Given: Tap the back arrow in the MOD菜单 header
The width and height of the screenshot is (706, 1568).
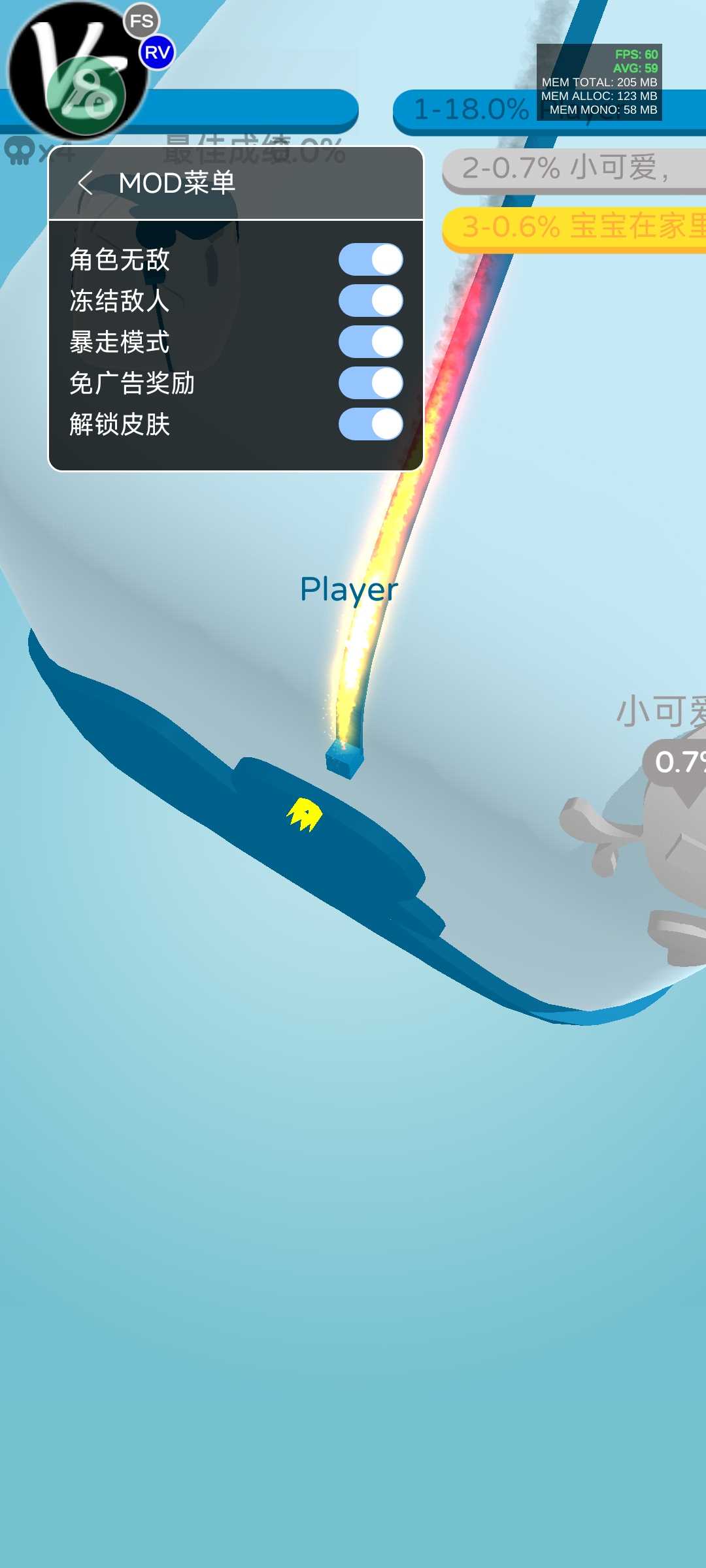Looking at the screenshot, I should click(85, 183).
